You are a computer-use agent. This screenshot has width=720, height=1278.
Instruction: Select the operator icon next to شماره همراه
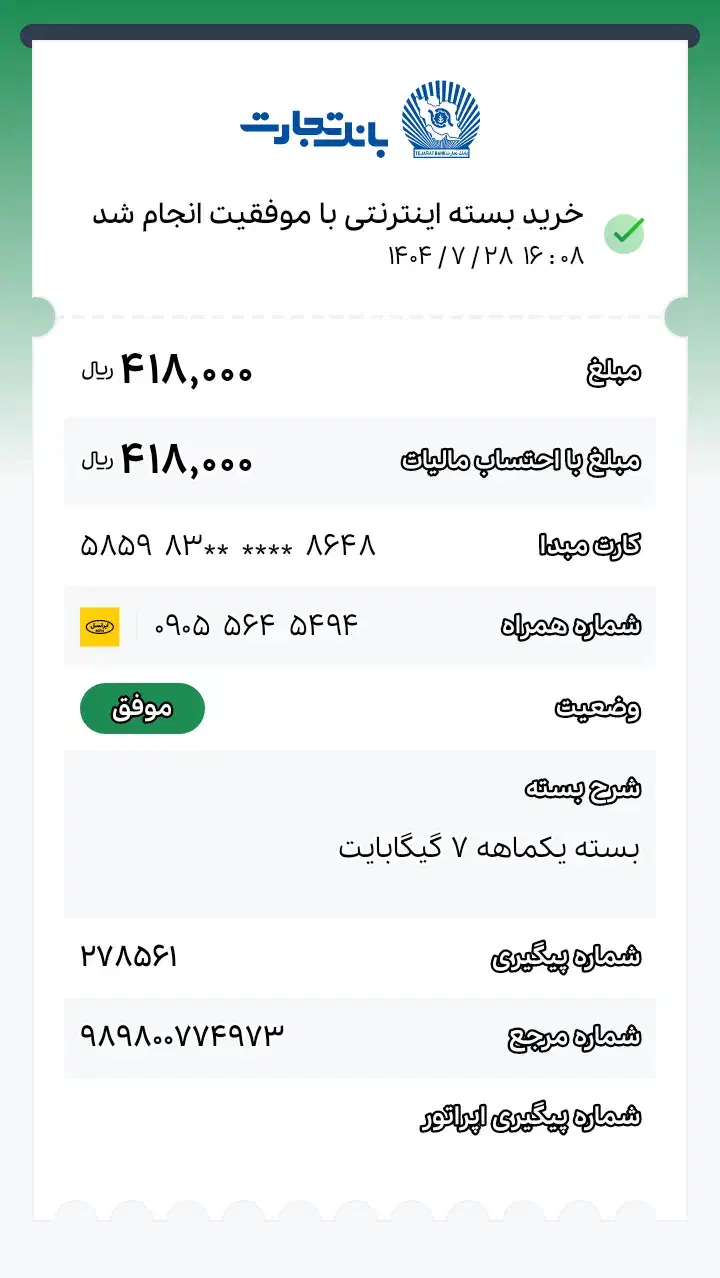[99, 626]
